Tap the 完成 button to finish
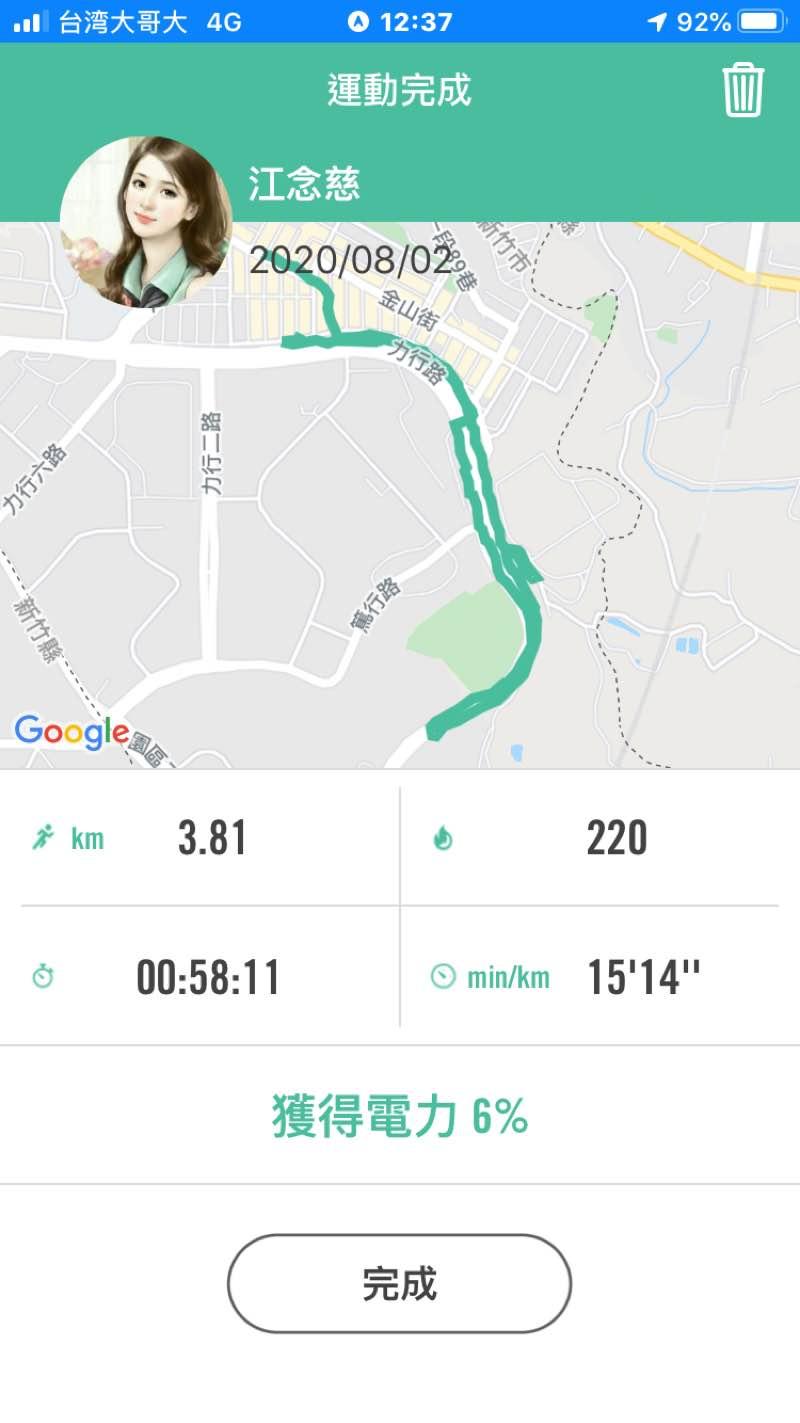Screen dimensions: 800x1423 399,1283
